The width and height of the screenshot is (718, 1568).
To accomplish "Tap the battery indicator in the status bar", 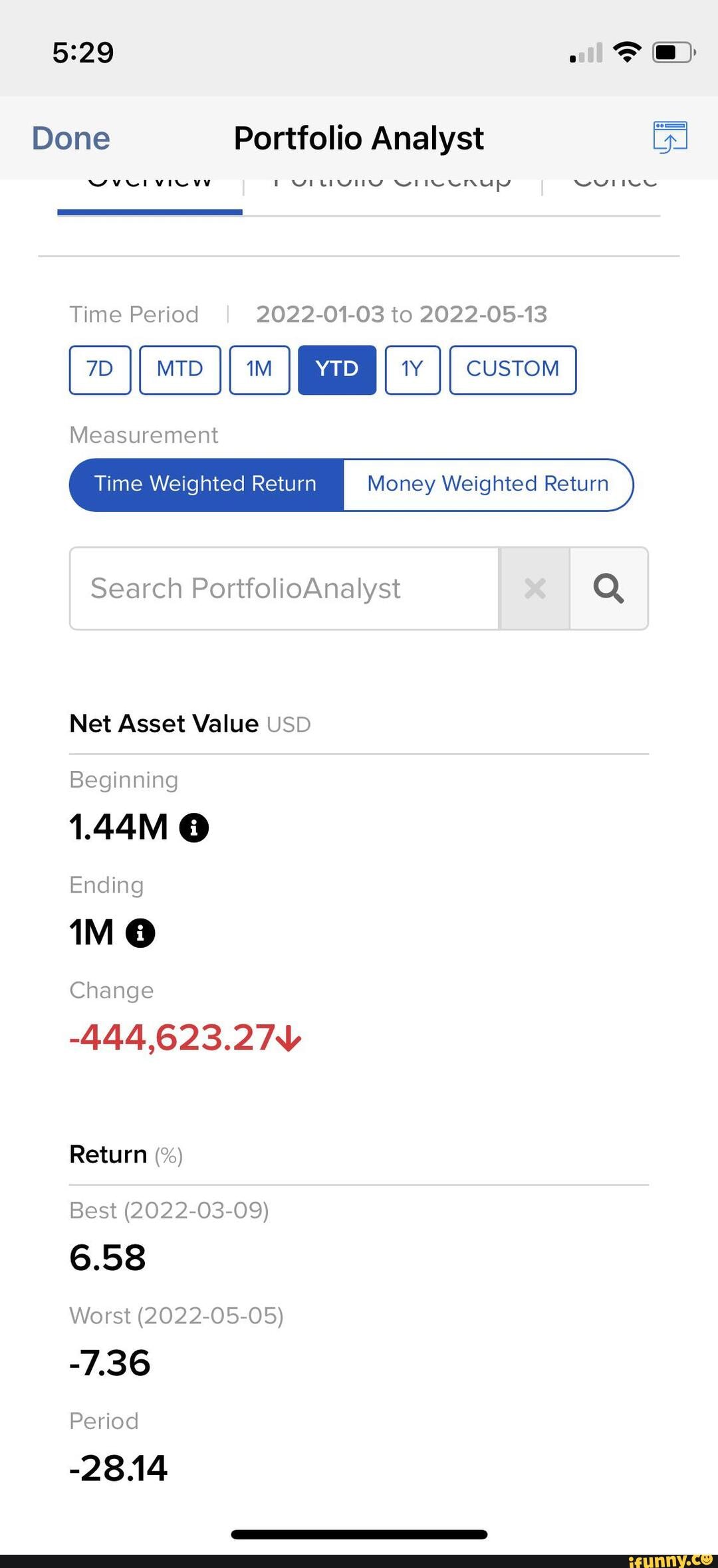I will [x=673, y=53].
